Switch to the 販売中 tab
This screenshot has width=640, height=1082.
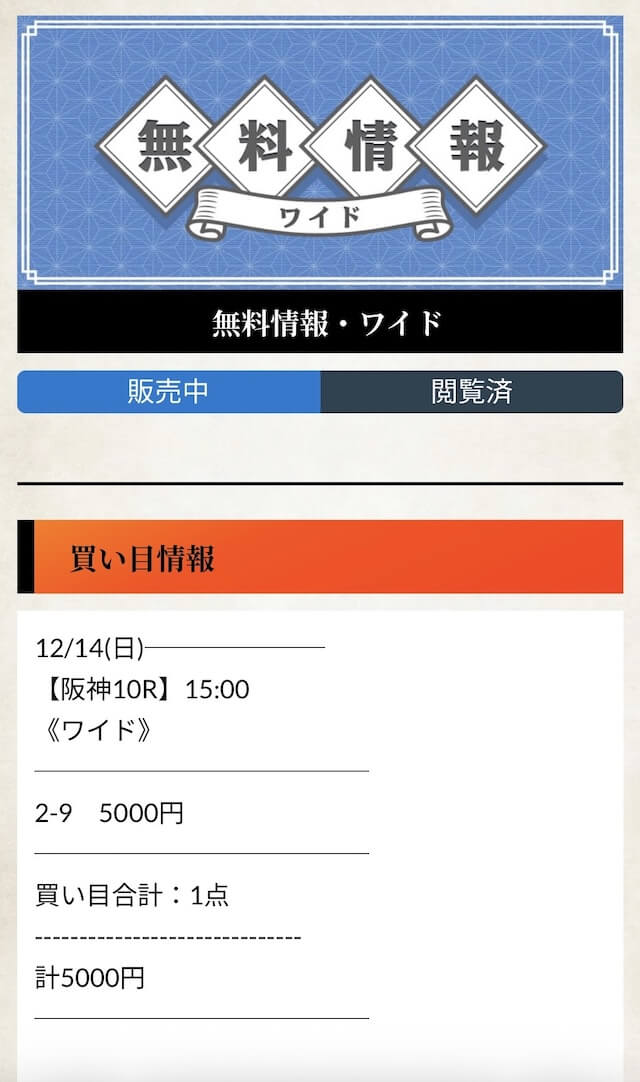tap(169, 392)
